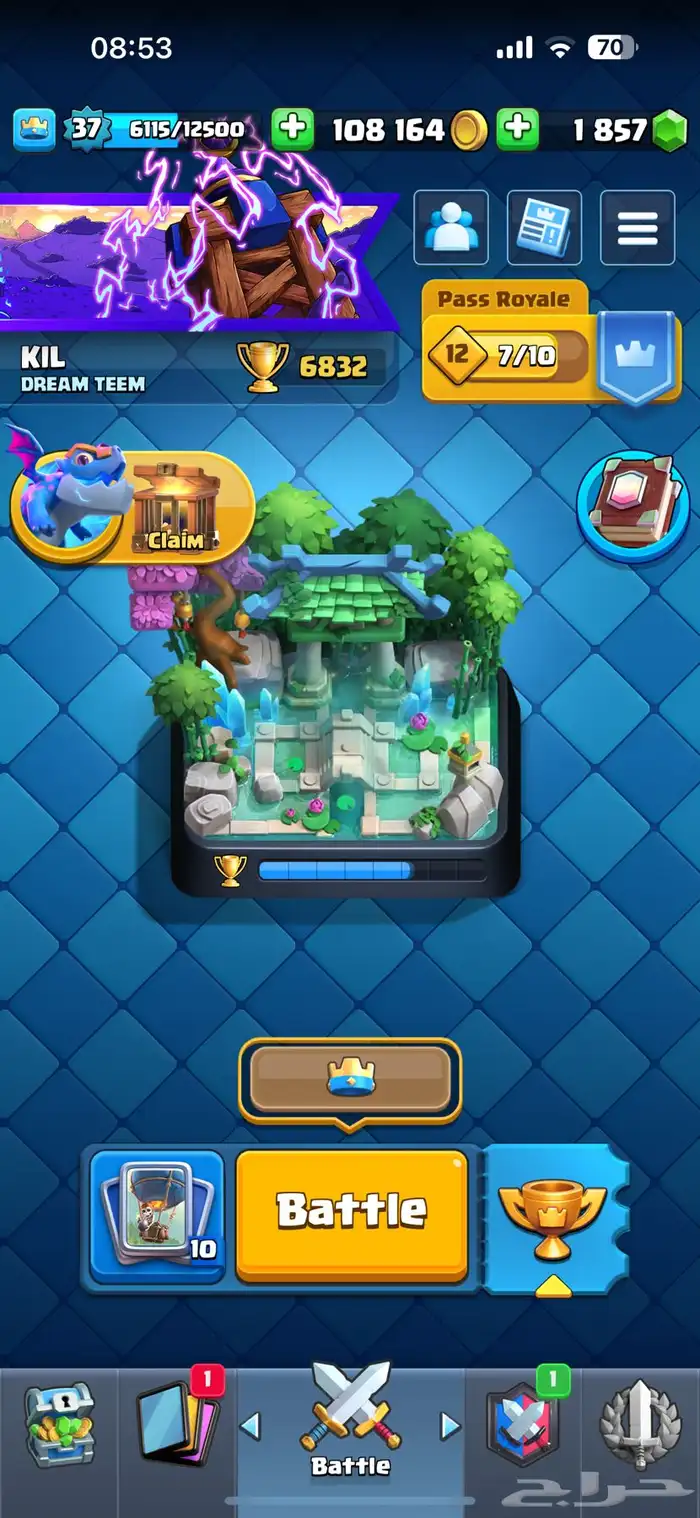Viewport: 700px width, 1518px height.
Task: Open the friends social icon
Action: pos(451,228)
